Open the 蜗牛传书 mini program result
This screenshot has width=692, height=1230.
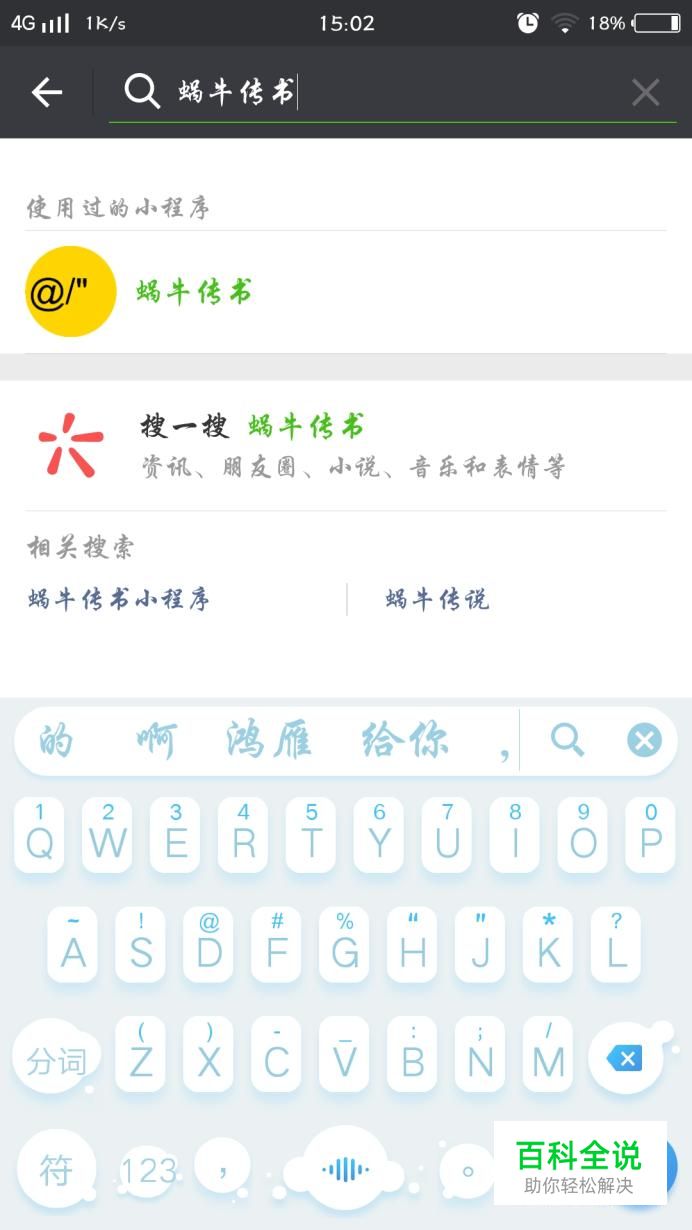pos(346,292)
